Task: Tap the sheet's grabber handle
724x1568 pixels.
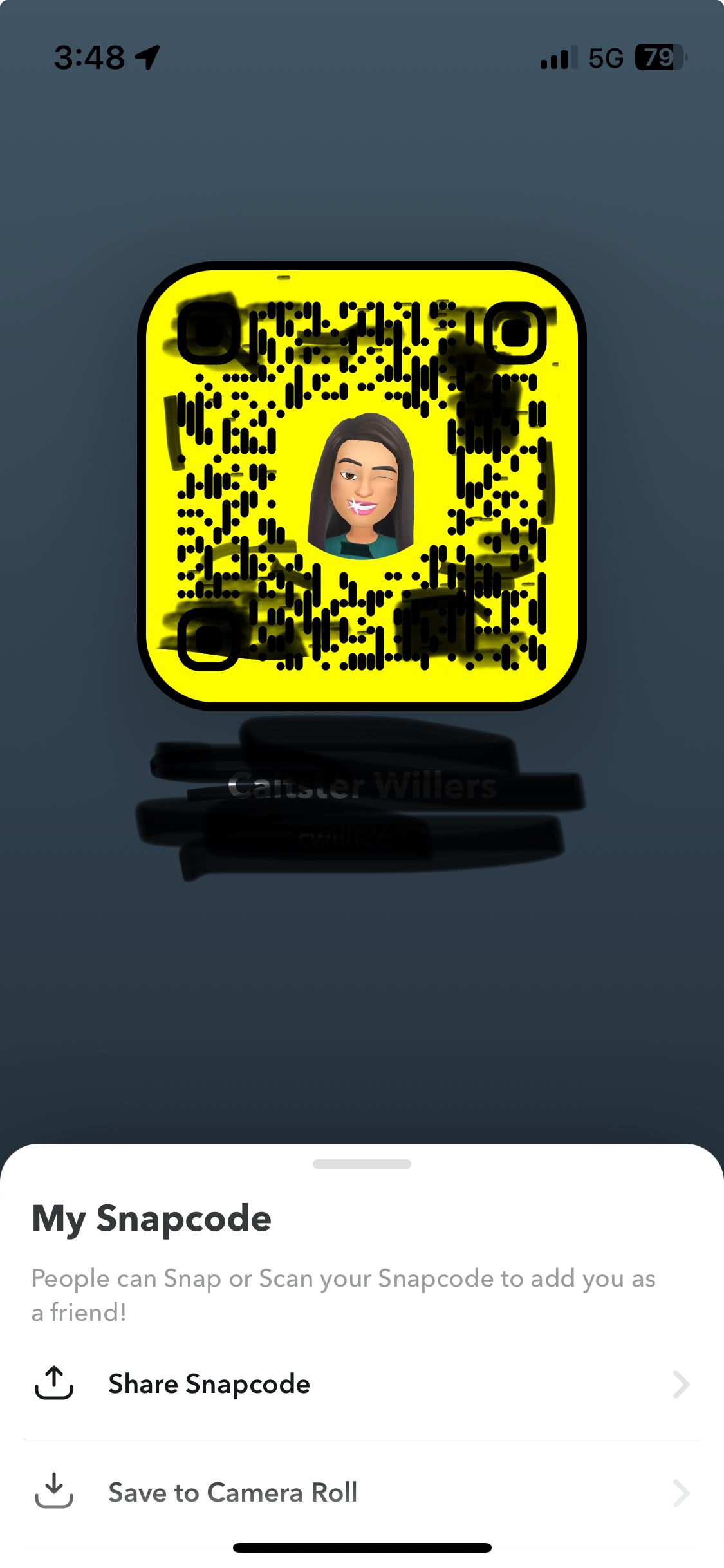Action: point(362,1164)
